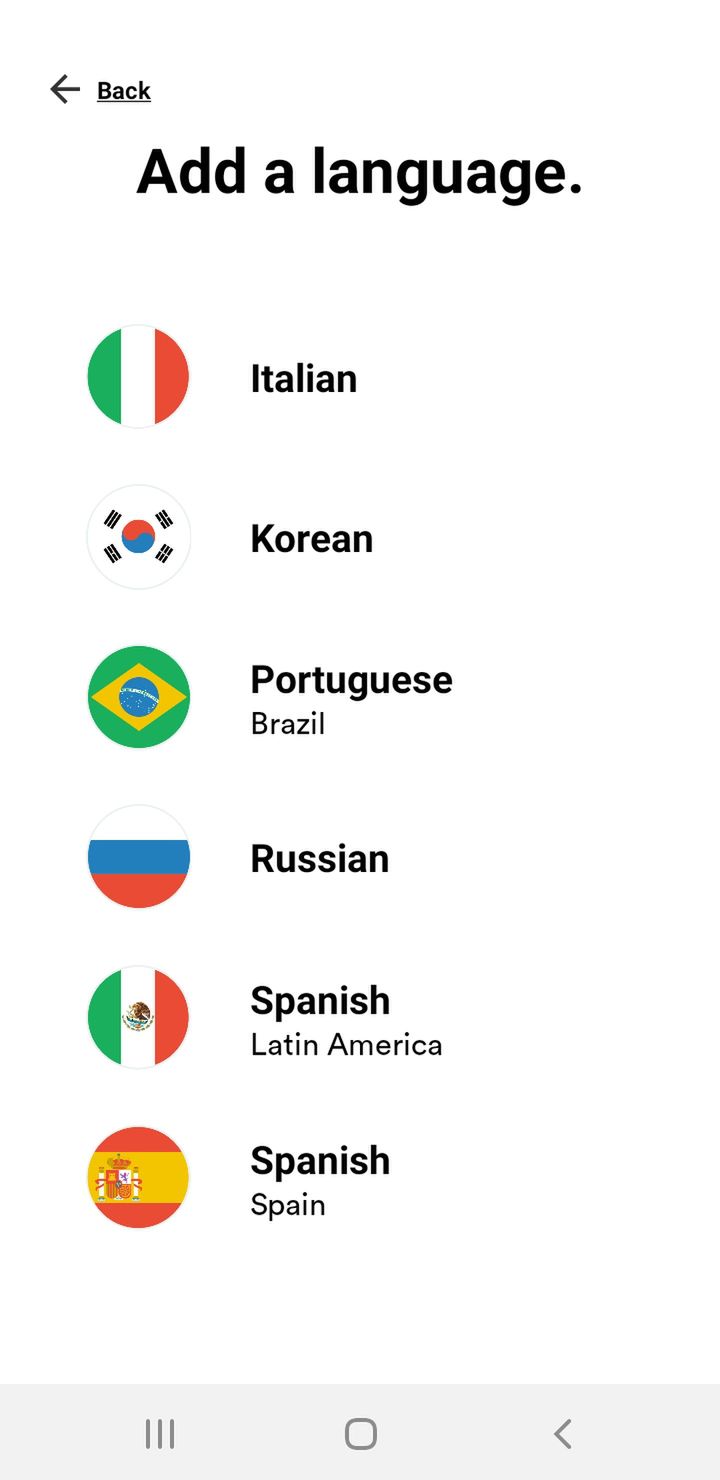Choose Korean from the language list

360,537
